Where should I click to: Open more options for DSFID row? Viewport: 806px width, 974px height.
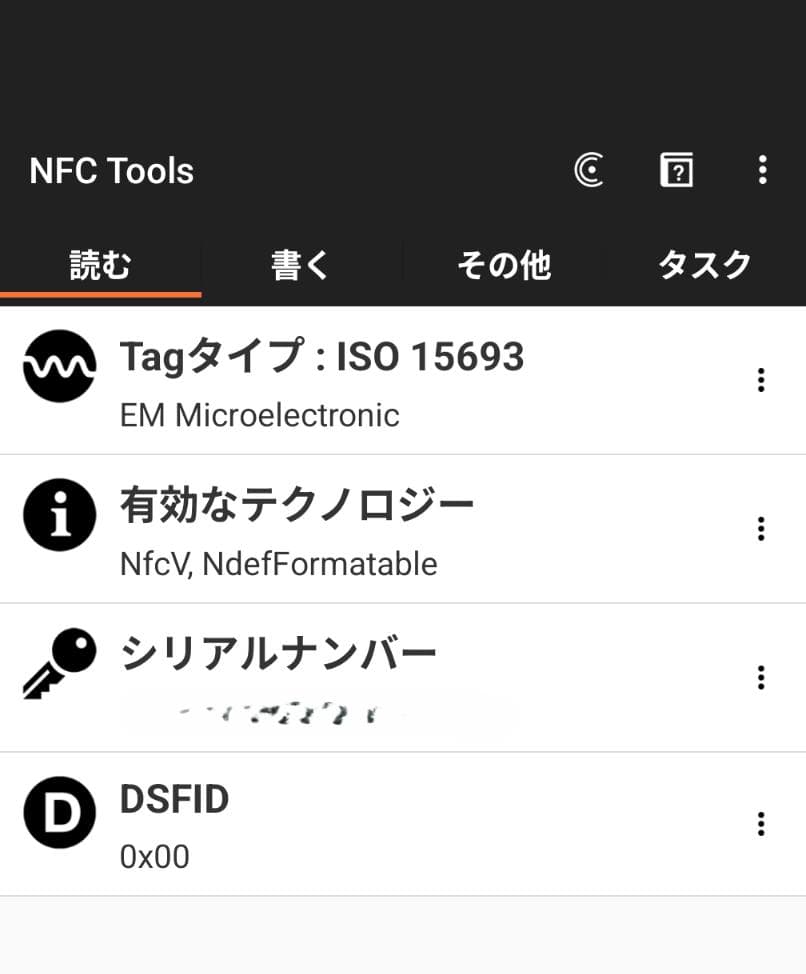click(761, 824)
